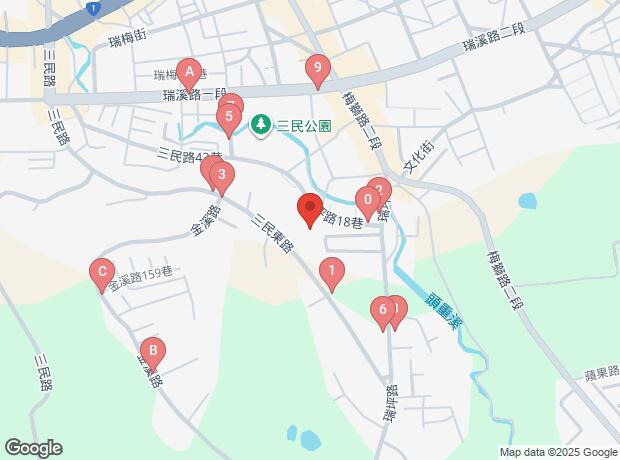Select map marker A near 瑞溪路二段

pos(188,72)
